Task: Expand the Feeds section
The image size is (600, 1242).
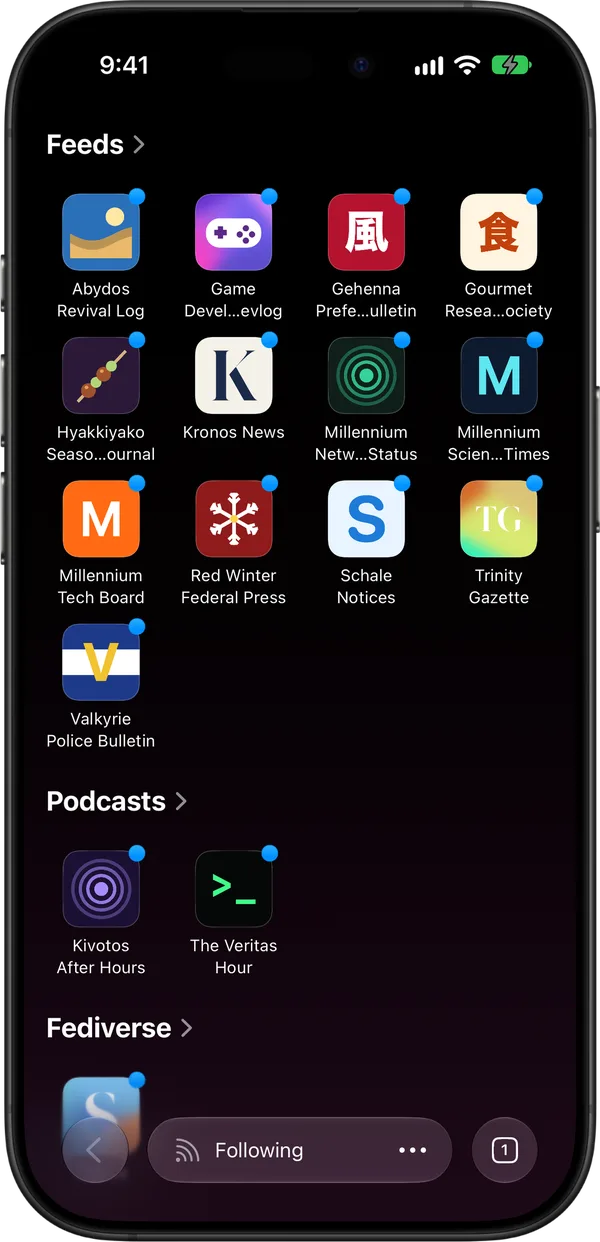Action: tap(96, 144)
